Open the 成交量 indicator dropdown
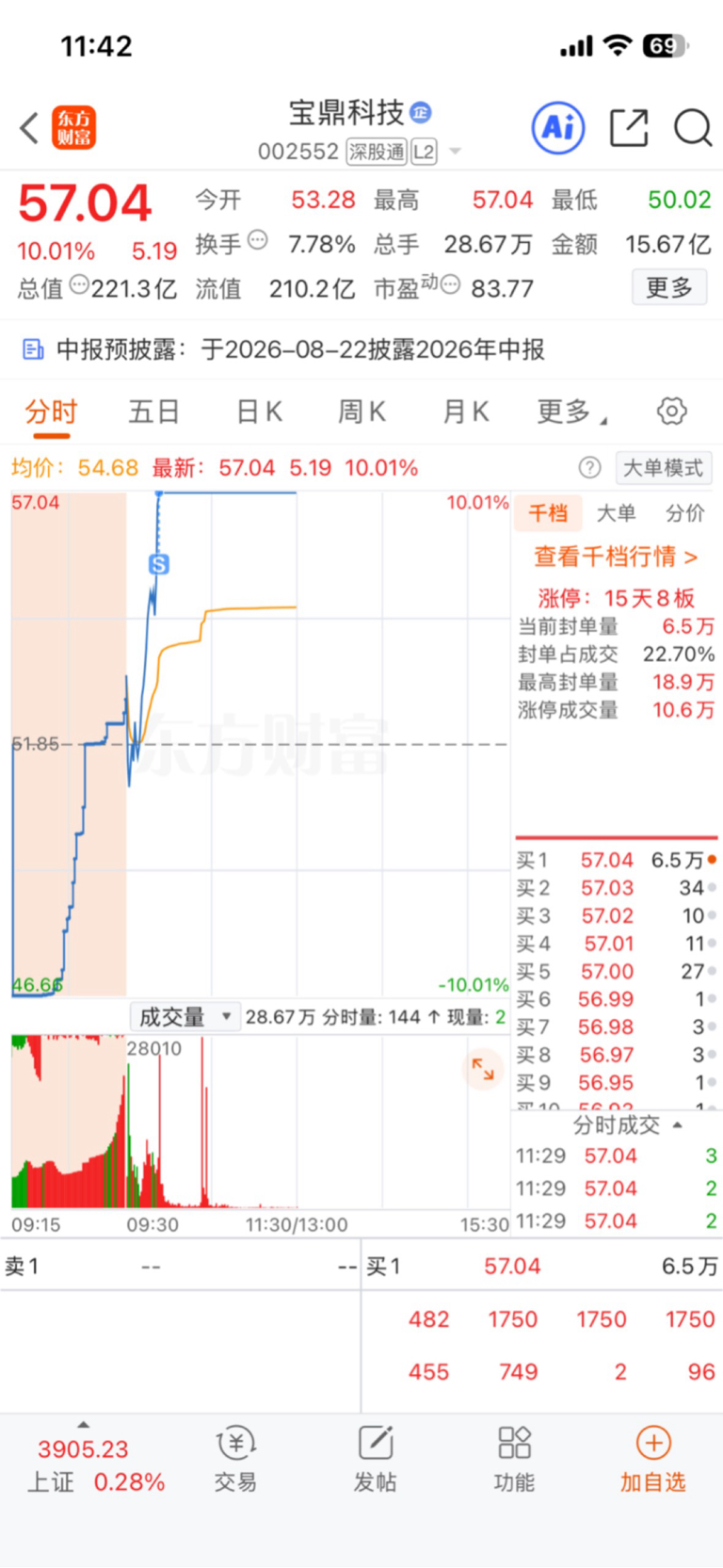723x1568 pixels. click(x=184, y=1017)
